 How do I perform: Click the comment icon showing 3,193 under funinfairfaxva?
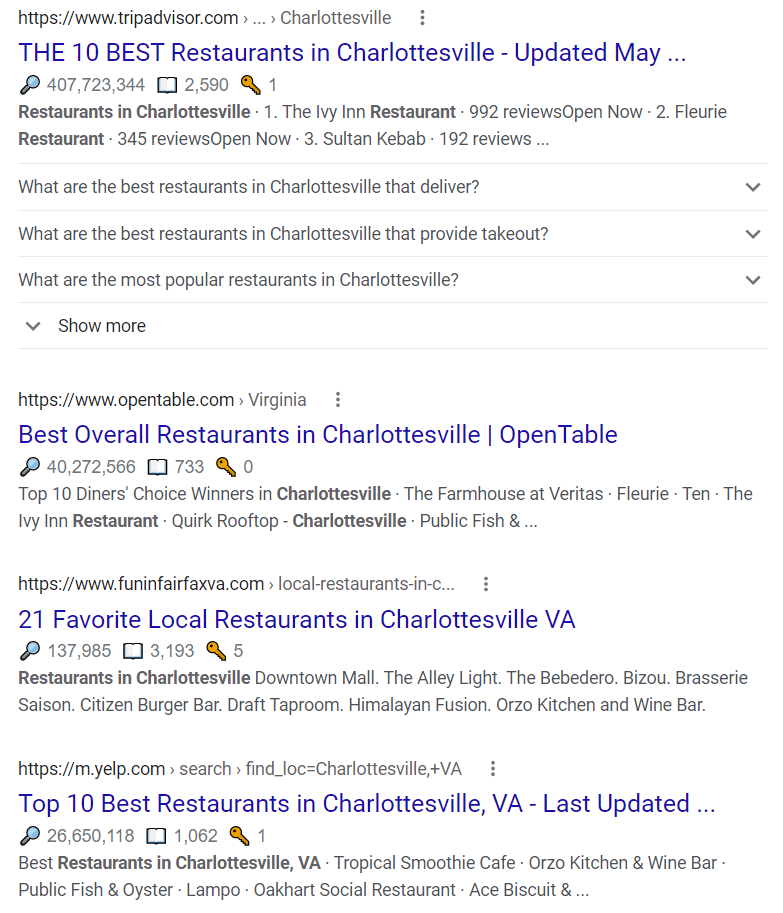[133, 650]
